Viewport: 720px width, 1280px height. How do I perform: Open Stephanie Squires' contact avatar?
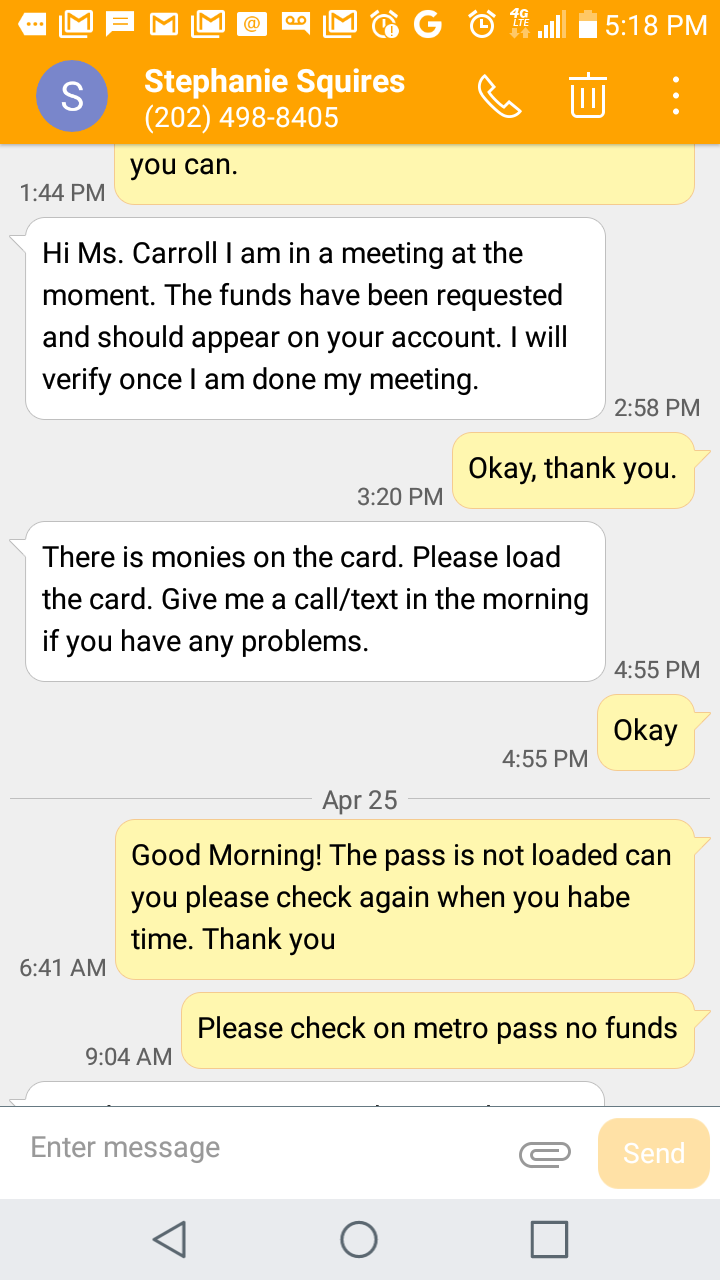click(x=72, y=96)
